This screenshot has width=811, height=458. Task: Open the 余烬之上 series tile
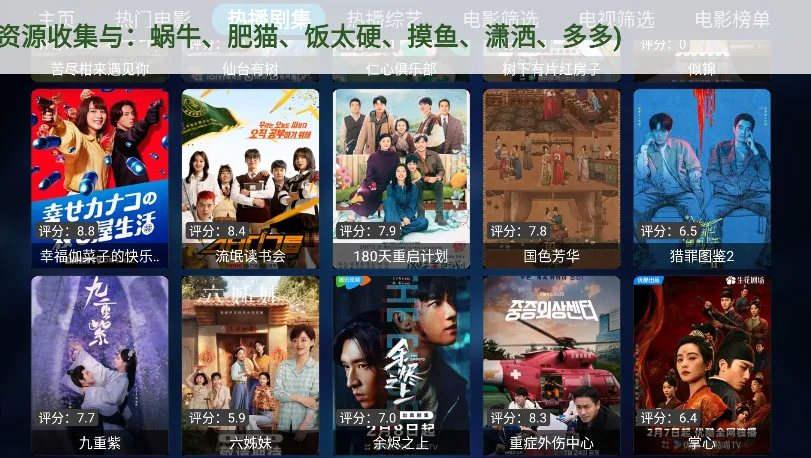click(401, 365)
